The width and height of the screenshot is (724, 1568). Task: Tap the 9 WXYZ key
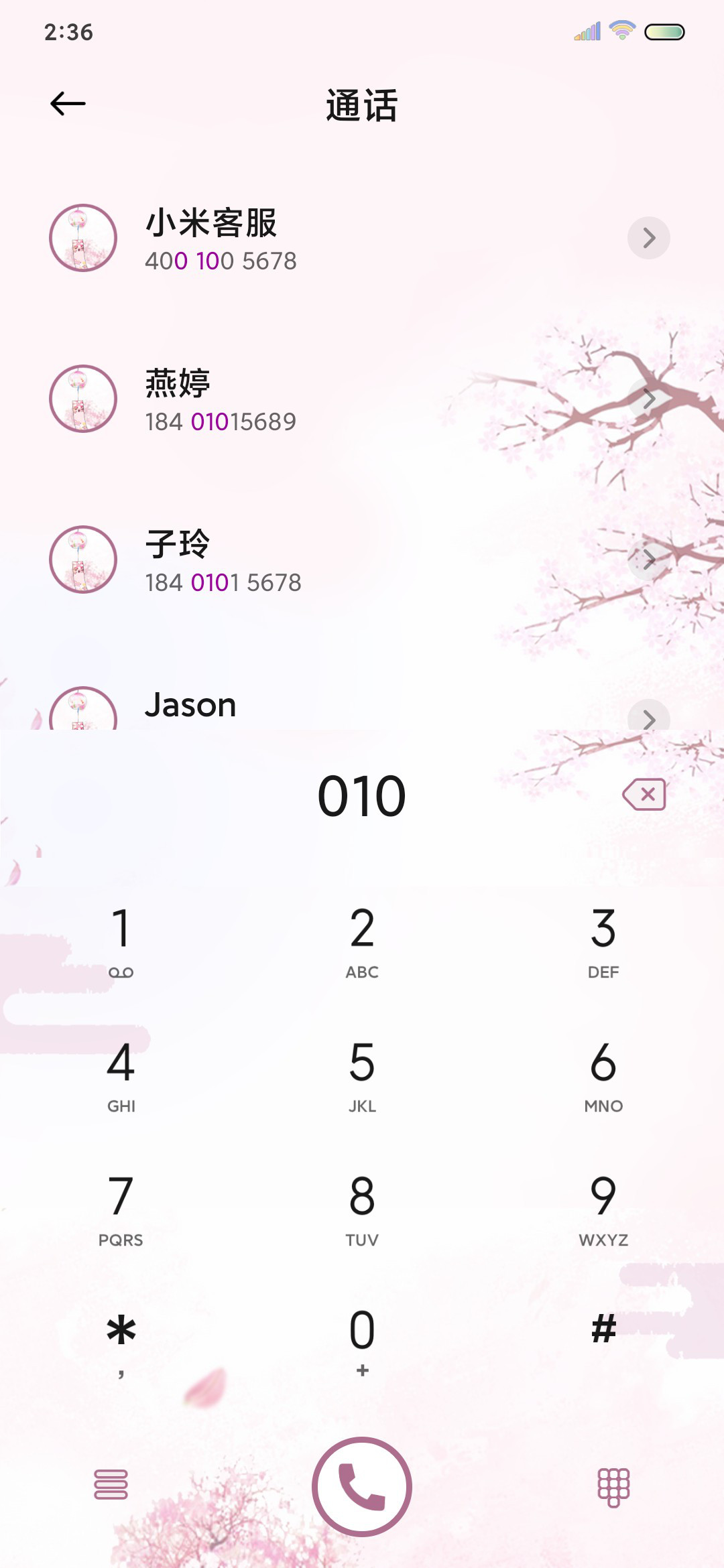point(603,1210)
